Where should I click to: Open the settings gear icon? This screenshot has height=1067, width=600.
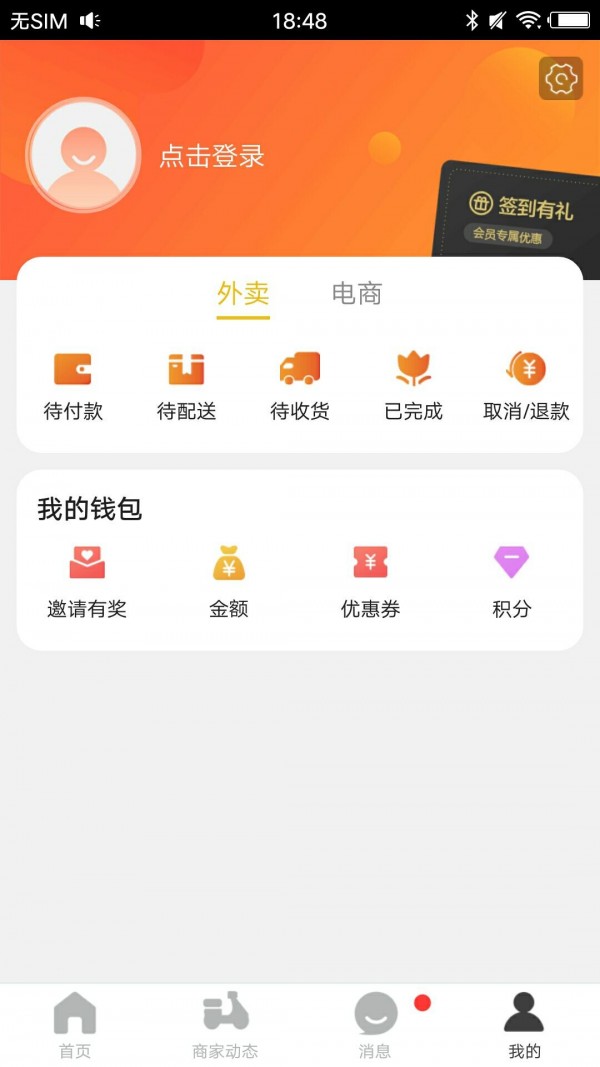[560, 79]
